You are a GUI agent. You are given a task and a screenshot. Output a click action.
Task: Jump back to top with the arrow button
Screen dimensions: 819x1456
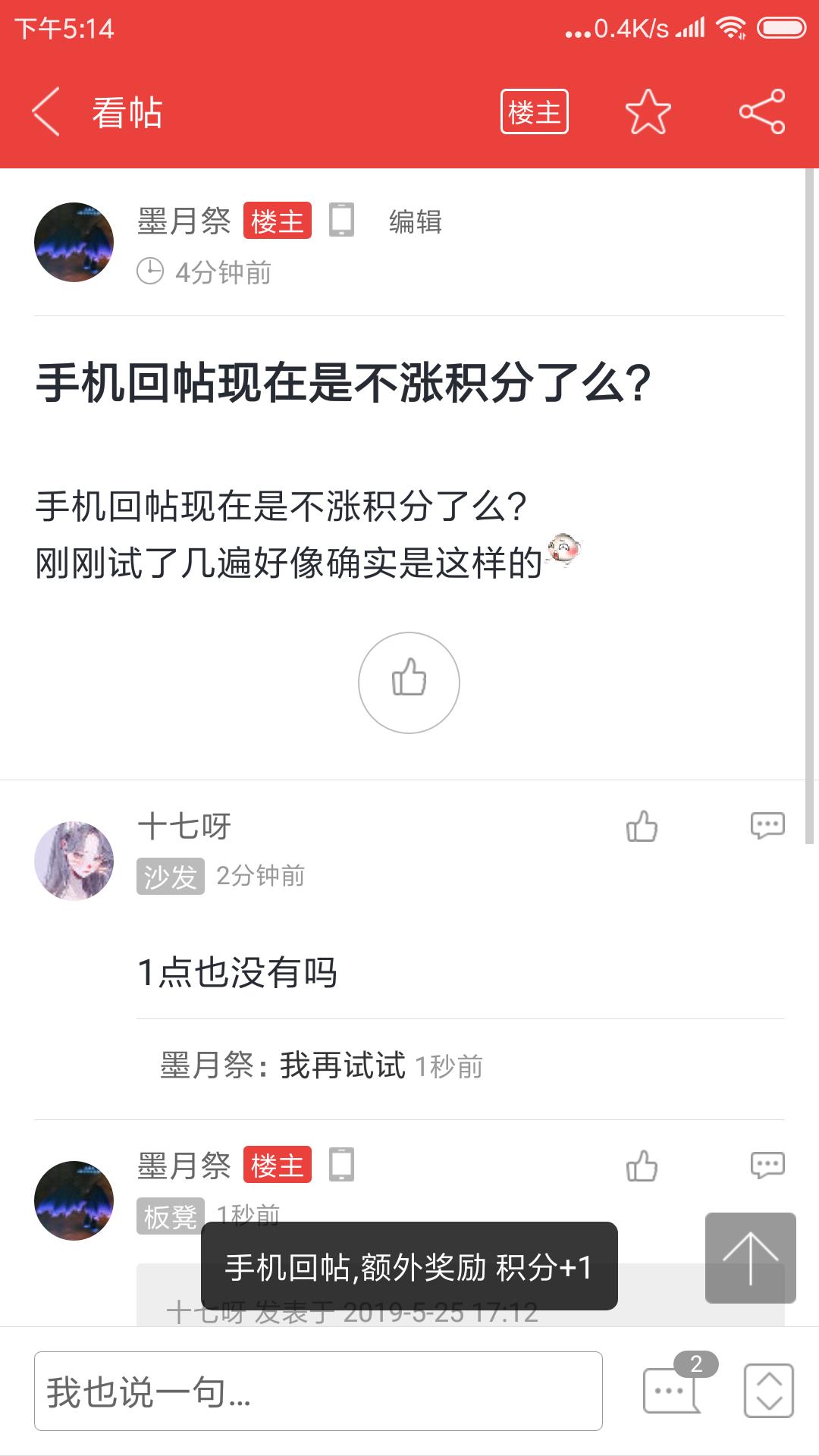click(x=750, y=1258)
